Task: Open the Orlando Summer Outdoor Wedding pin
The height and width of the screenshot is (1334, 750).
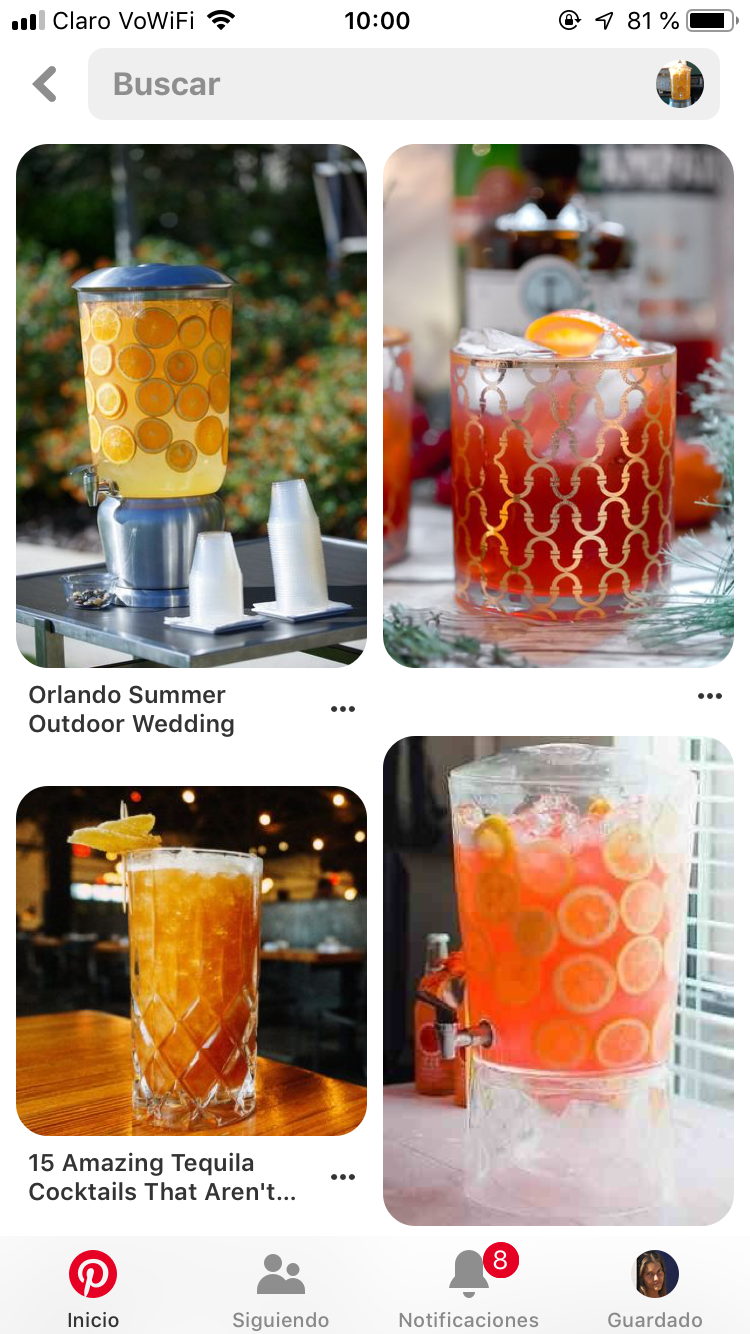Action: tap(191, 405)
